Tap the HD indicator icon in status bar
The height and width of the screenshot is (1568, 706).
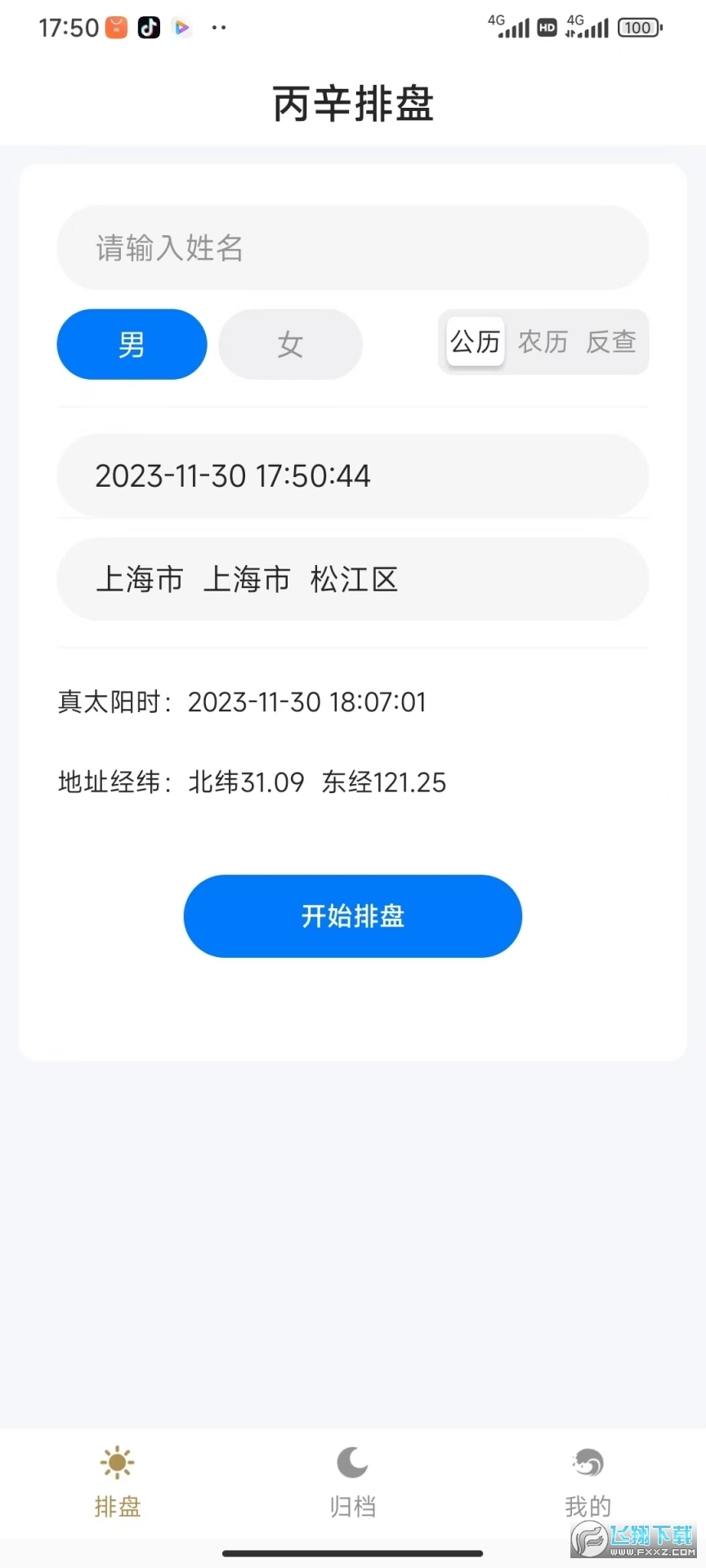[547, 27]
